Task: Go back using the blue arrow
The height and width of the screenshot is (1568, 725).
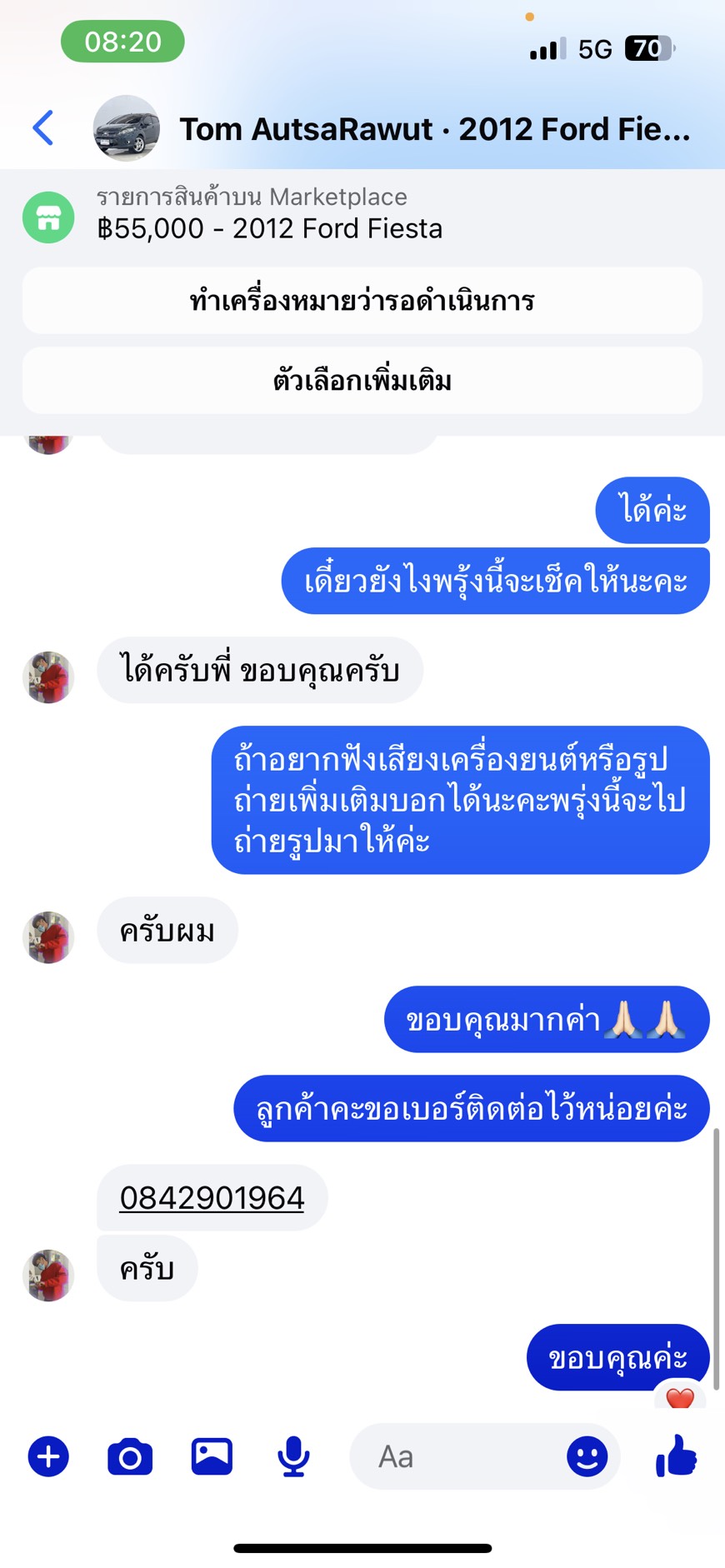Action: (x=43, y=128)
